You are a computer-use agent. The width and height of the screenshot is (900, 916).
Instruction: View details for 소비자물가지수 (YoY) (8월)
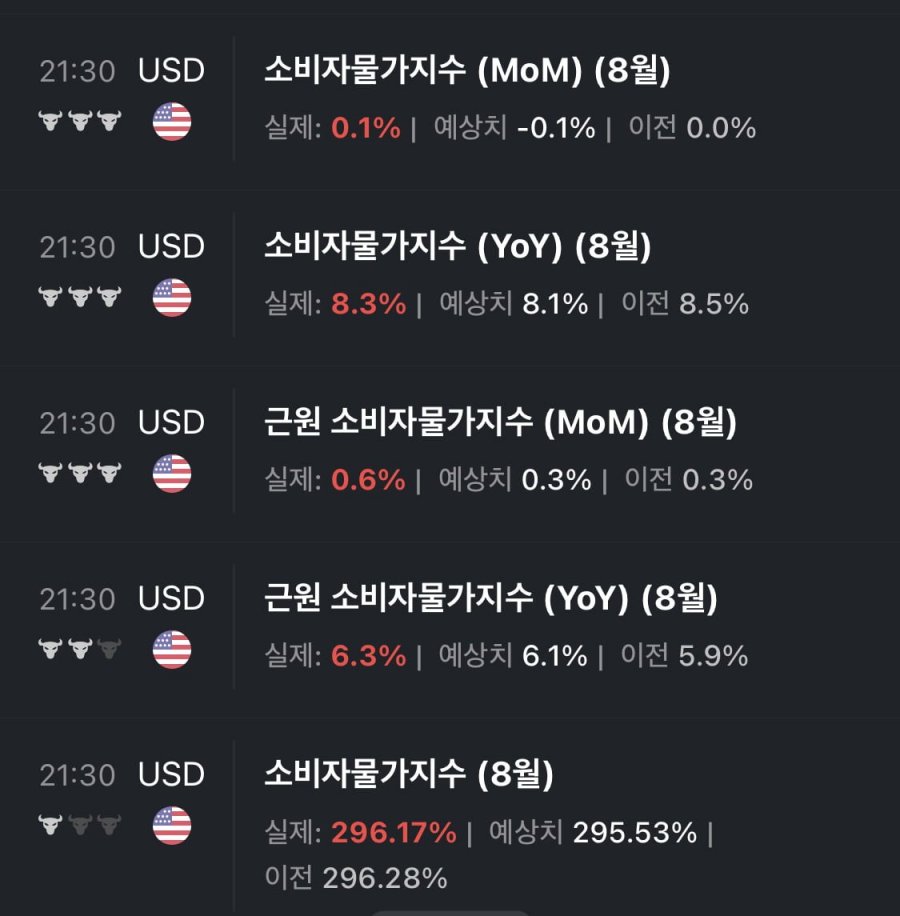point(457,248)
